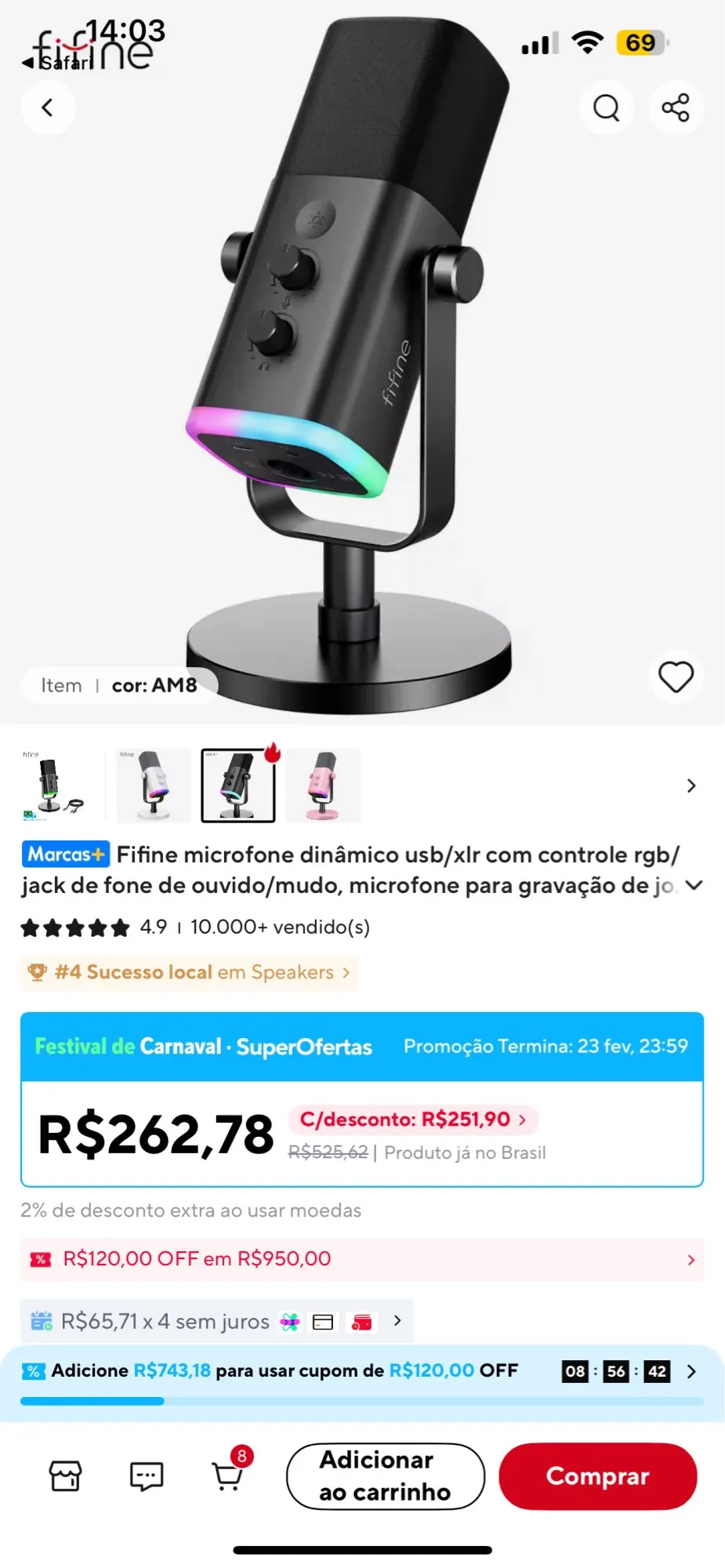Open #4 Sucesso local em Speakers ranking
This screenshot has width=725, height=1568.
point(190,972)
